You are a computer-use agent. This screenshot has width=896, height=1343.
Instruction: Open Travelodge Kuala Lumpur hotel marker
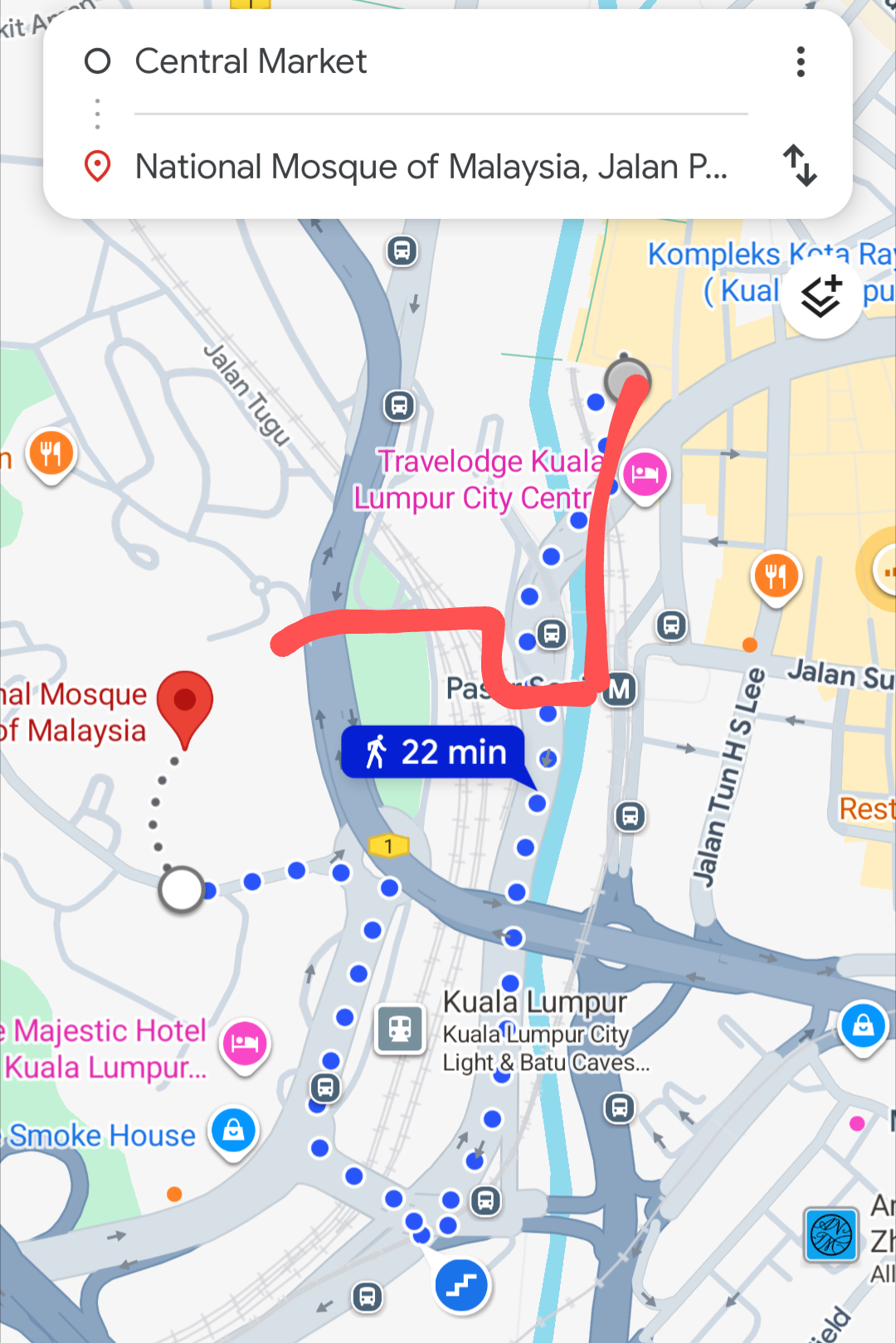click(x=645, y=474)
